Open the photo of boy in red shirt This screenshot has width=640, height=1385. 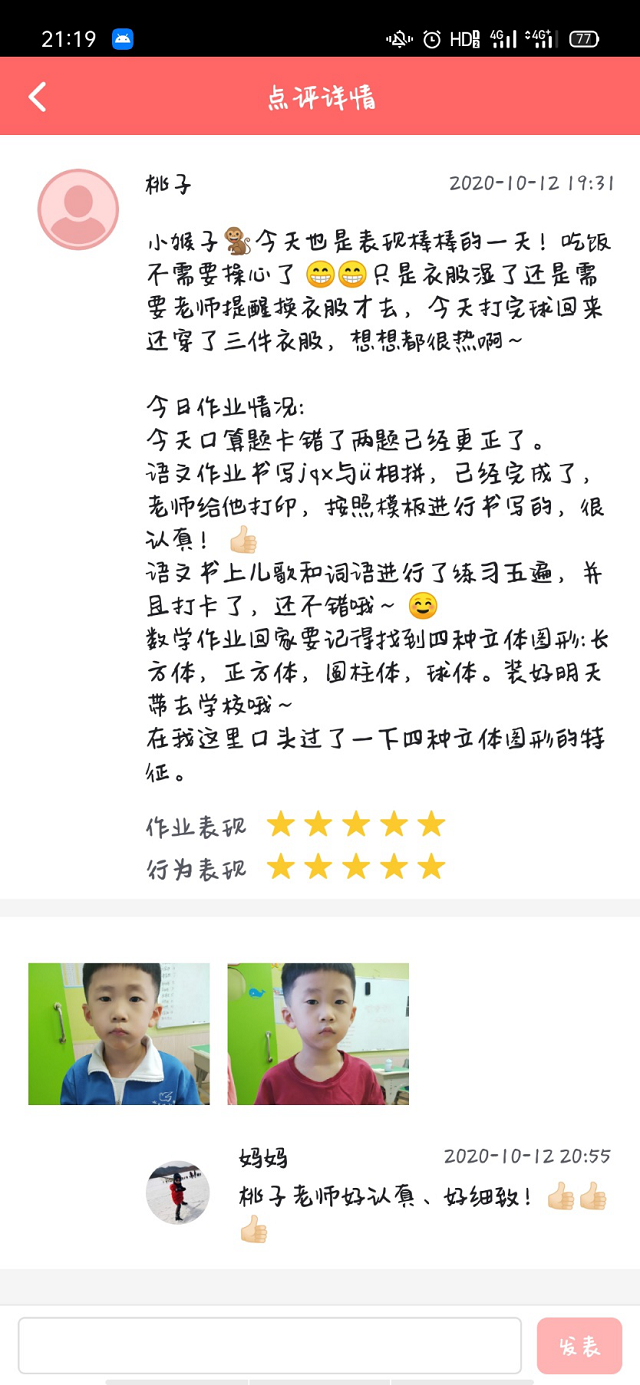pyautogui.click(x=318, y=1033)
